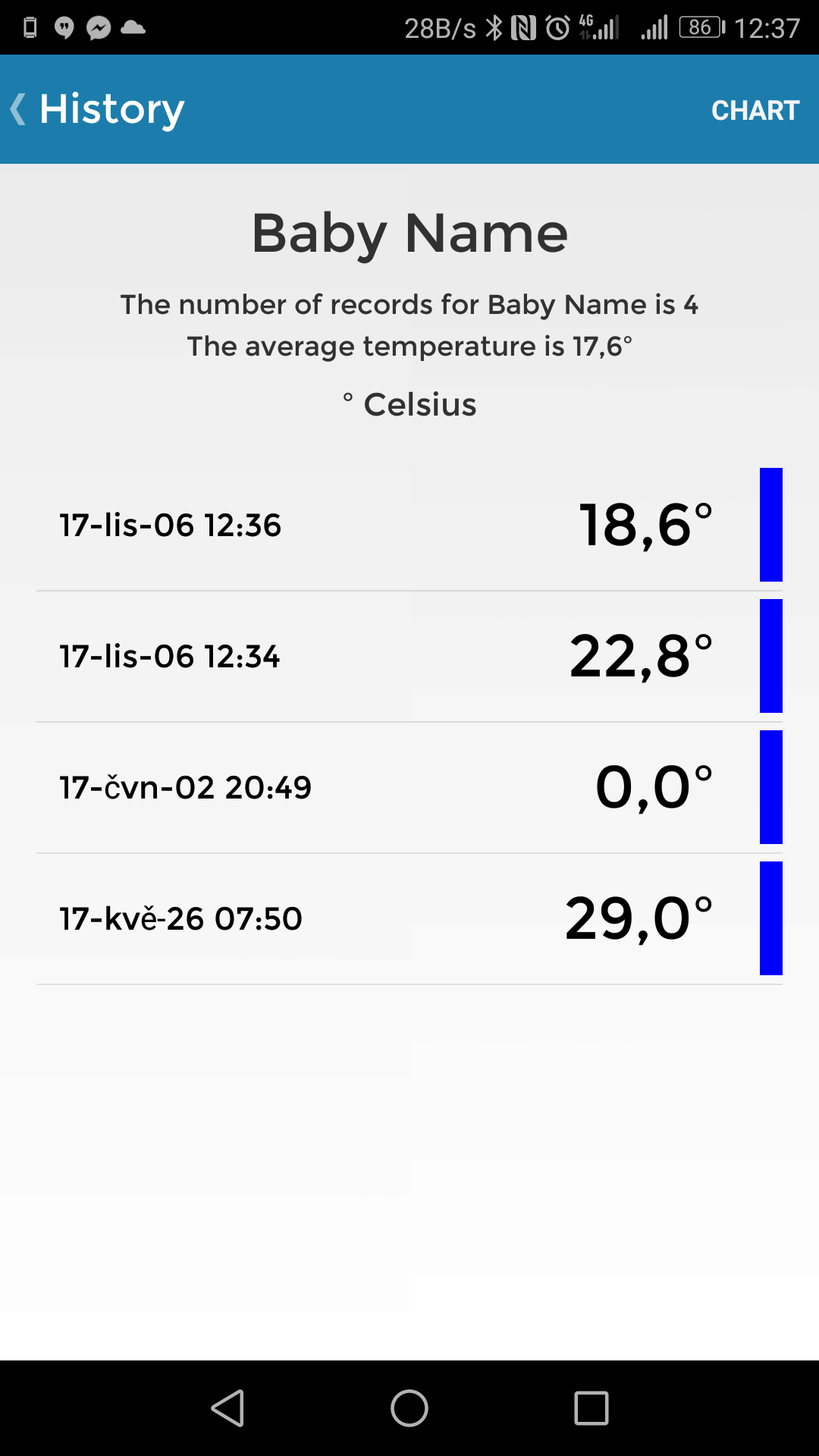Tap the system home button
Screen dimensions: 819x1456
[x=409, y=1408]
